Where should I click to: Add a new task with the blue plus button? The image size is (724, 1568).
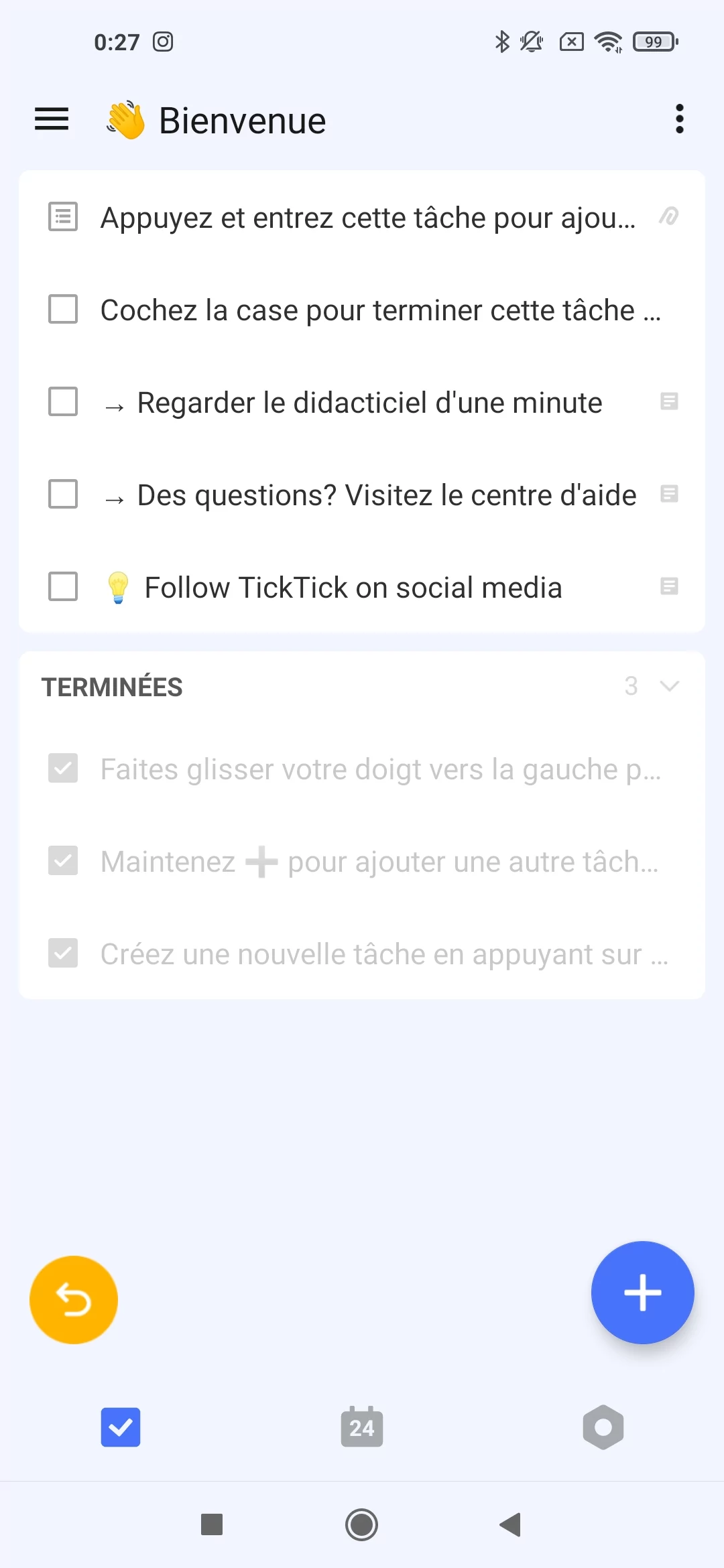click(642, 1293)
